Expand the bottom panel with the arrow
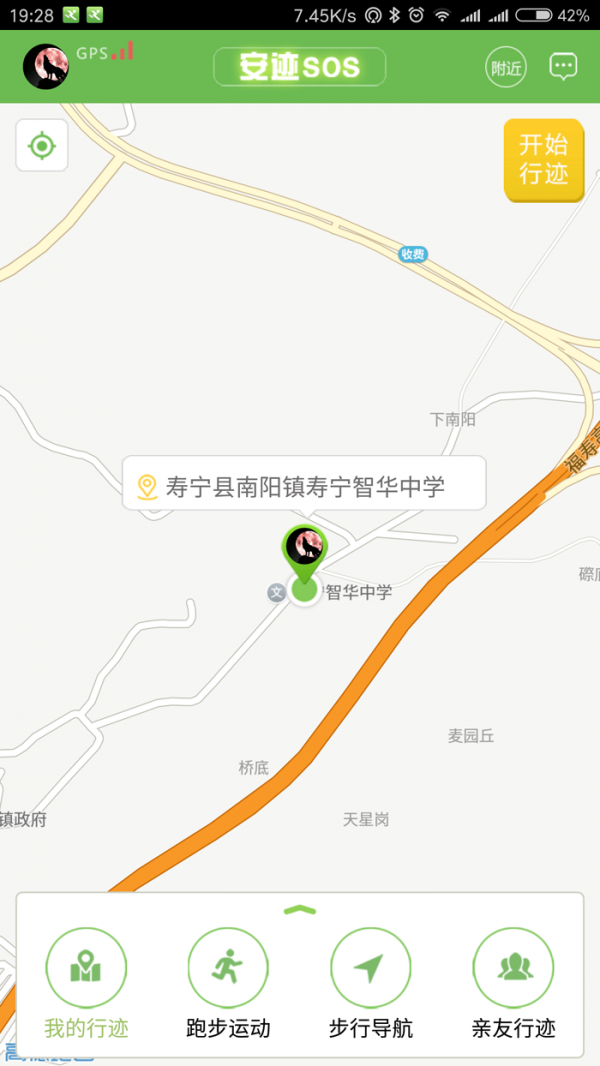Viewport: 600px width, 1066px height. point(299,910)
